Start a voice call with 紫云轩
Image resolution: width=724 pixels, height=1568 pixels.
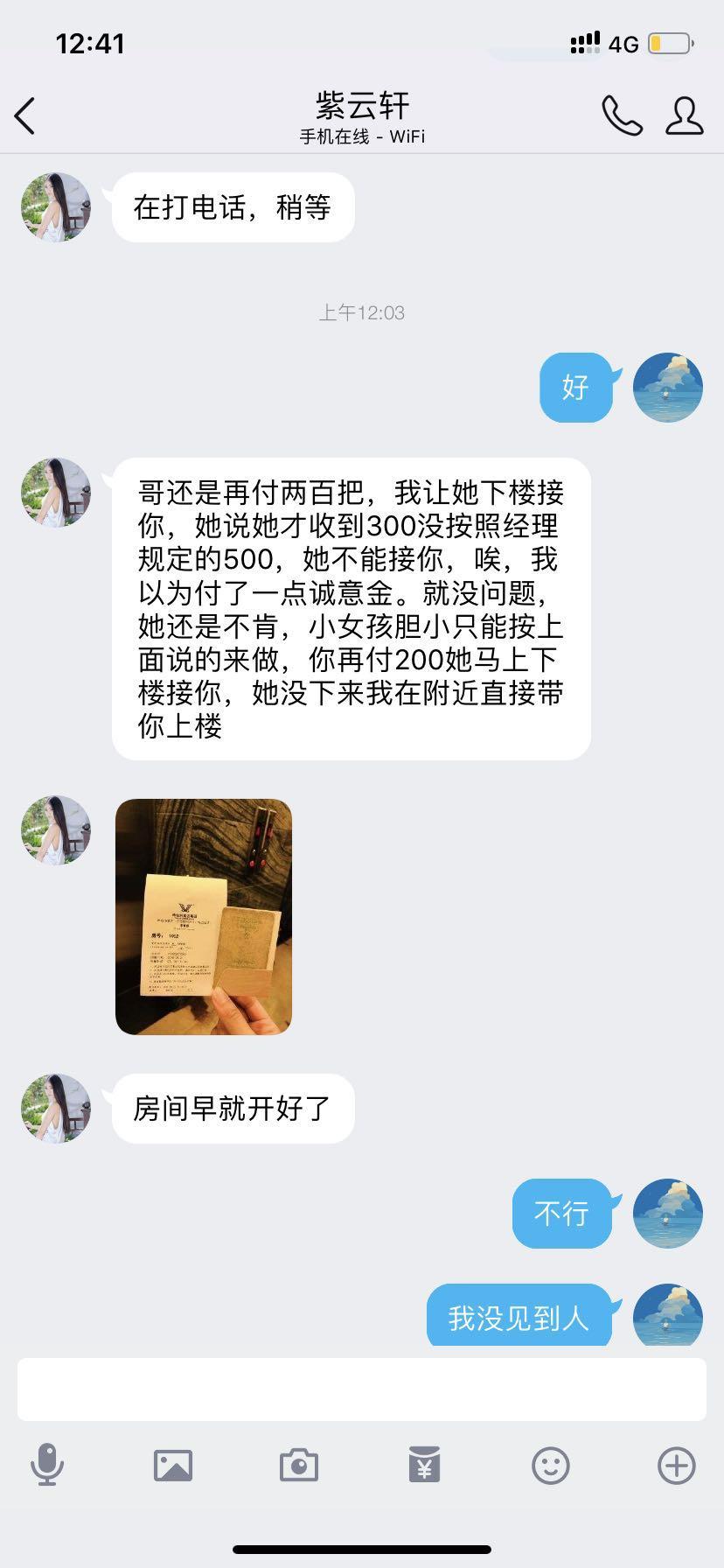(x=622, y=115)
